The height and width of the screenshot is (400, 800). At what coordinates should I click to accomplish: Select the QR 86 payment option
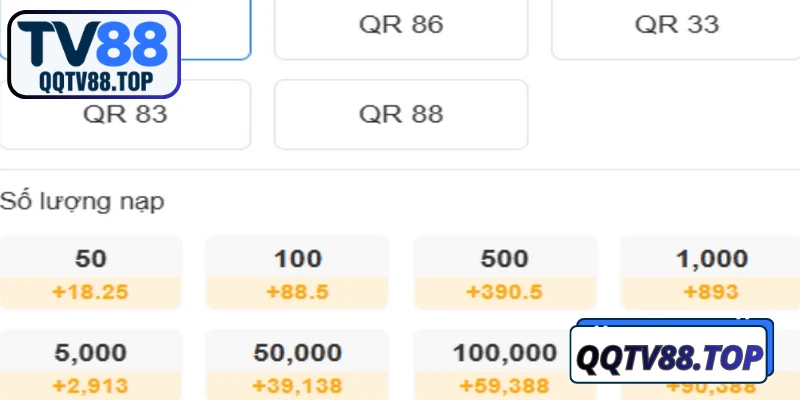click(x=400, y=26)
